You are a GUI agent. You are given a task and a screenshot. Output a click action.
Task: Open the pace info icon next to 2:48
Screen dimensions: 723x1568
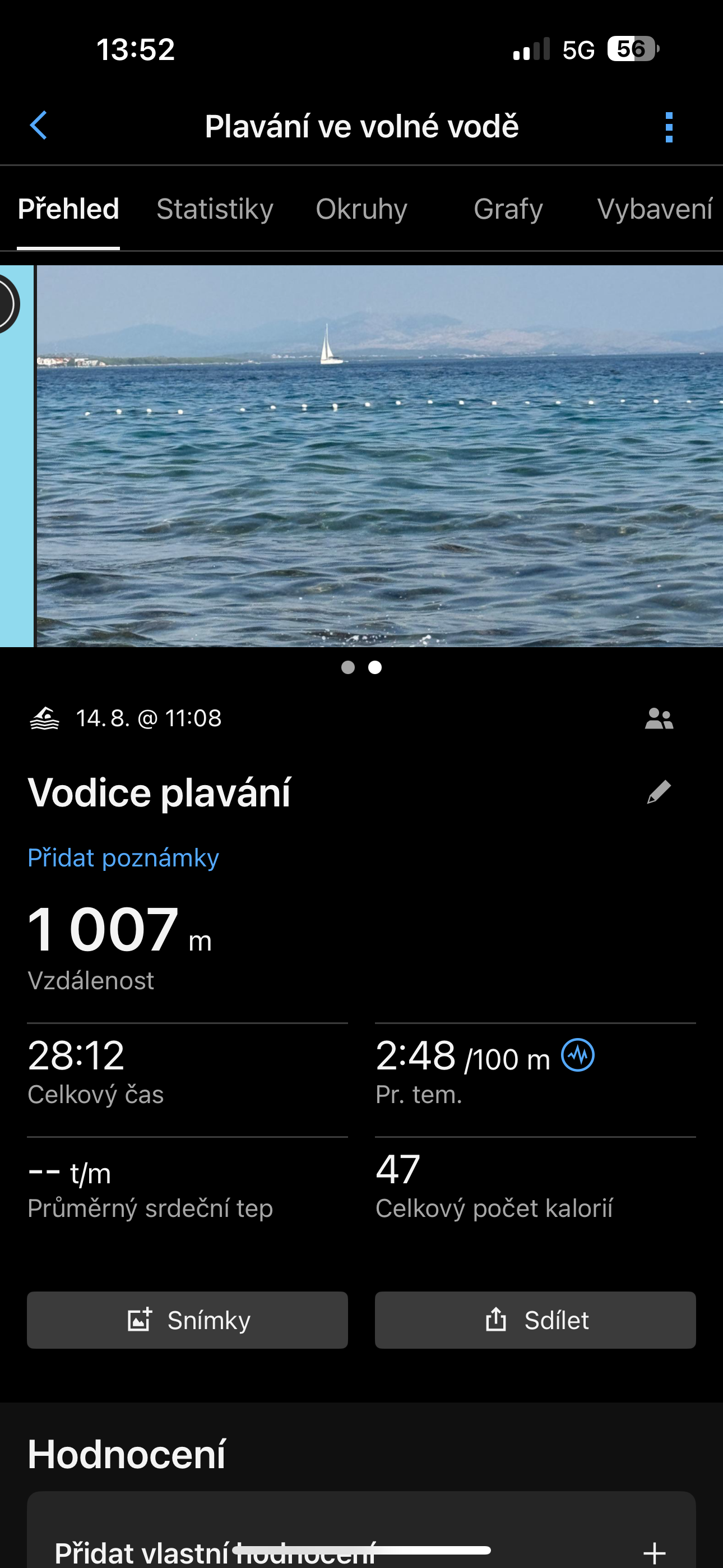[x=577, y=1055]
